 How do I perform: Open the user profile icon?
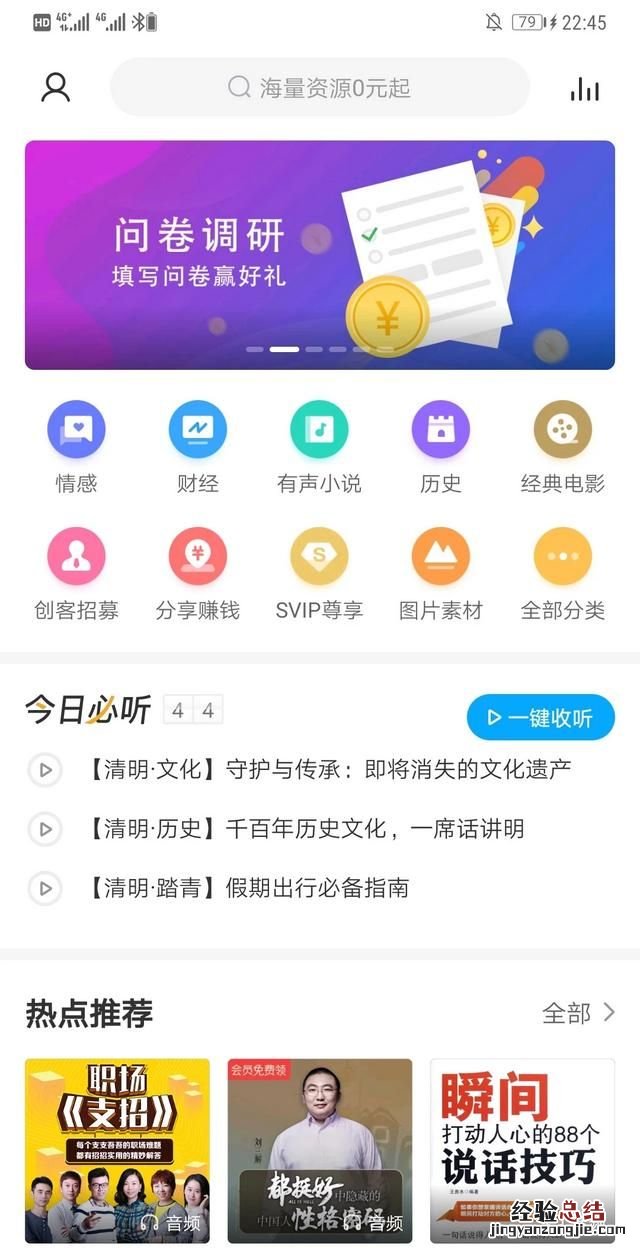click(56, 87)
